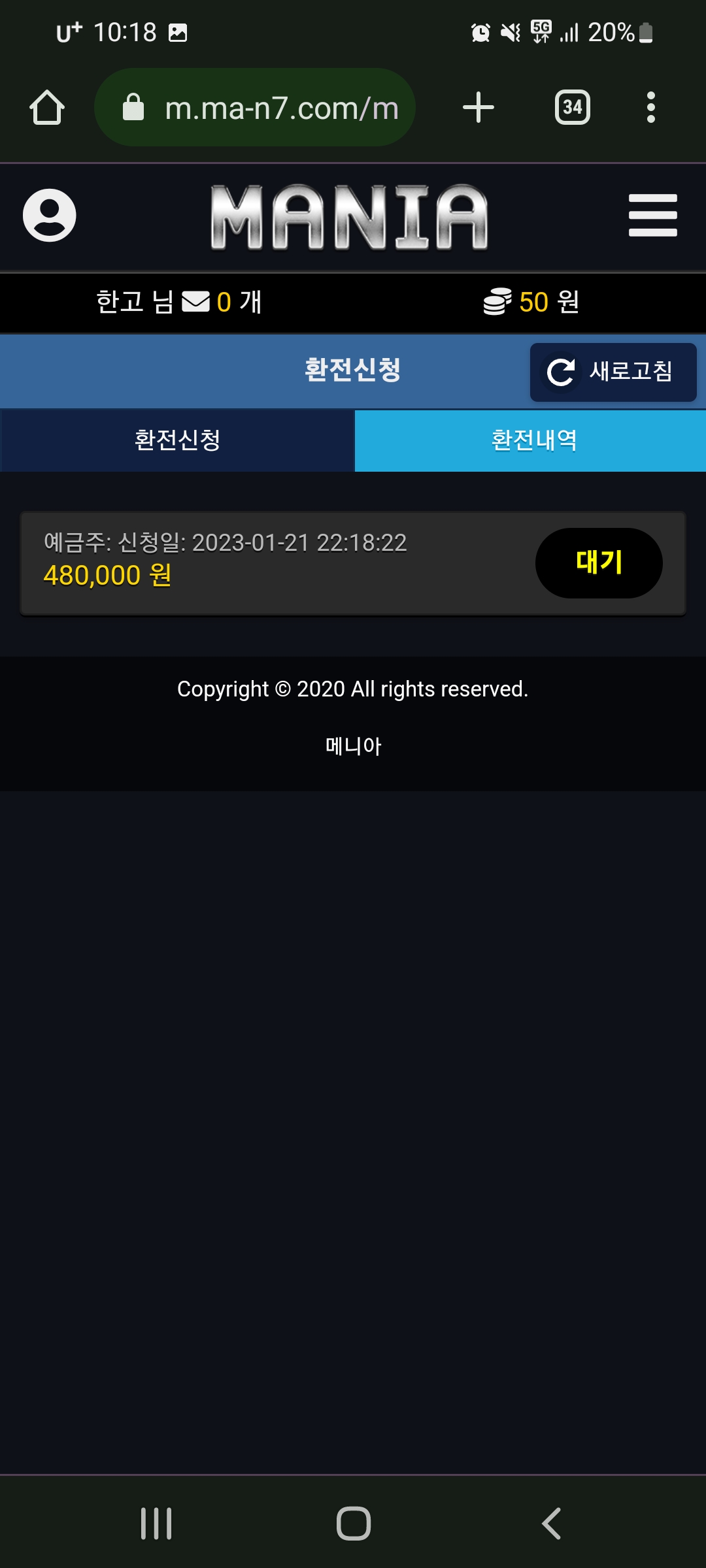The image size is (706, 1568).
Task: Switch to the 환전신청 tab
Action: [177, 440]
